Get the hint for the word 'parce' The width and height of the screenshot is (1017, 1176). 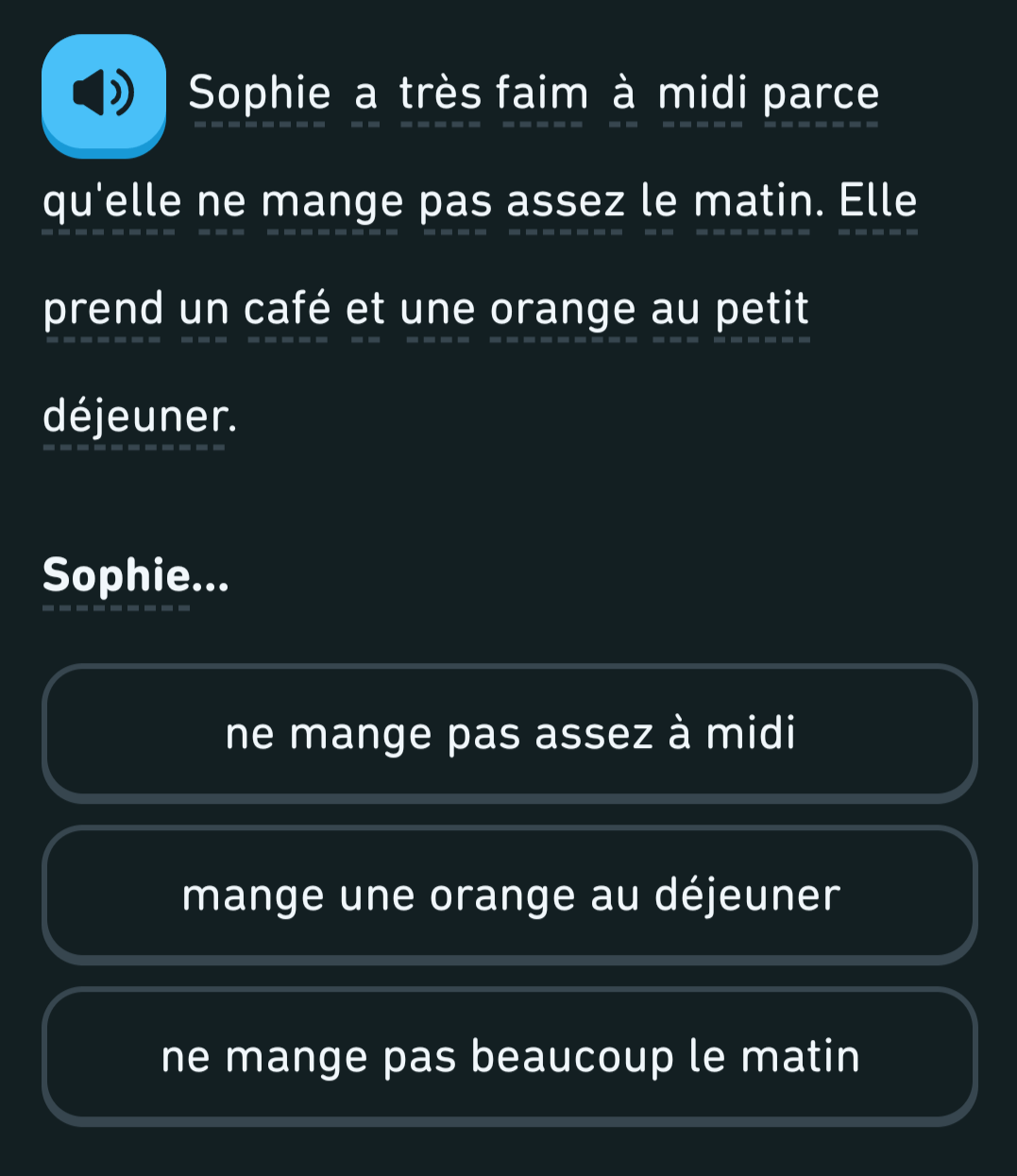pos(821,94)
